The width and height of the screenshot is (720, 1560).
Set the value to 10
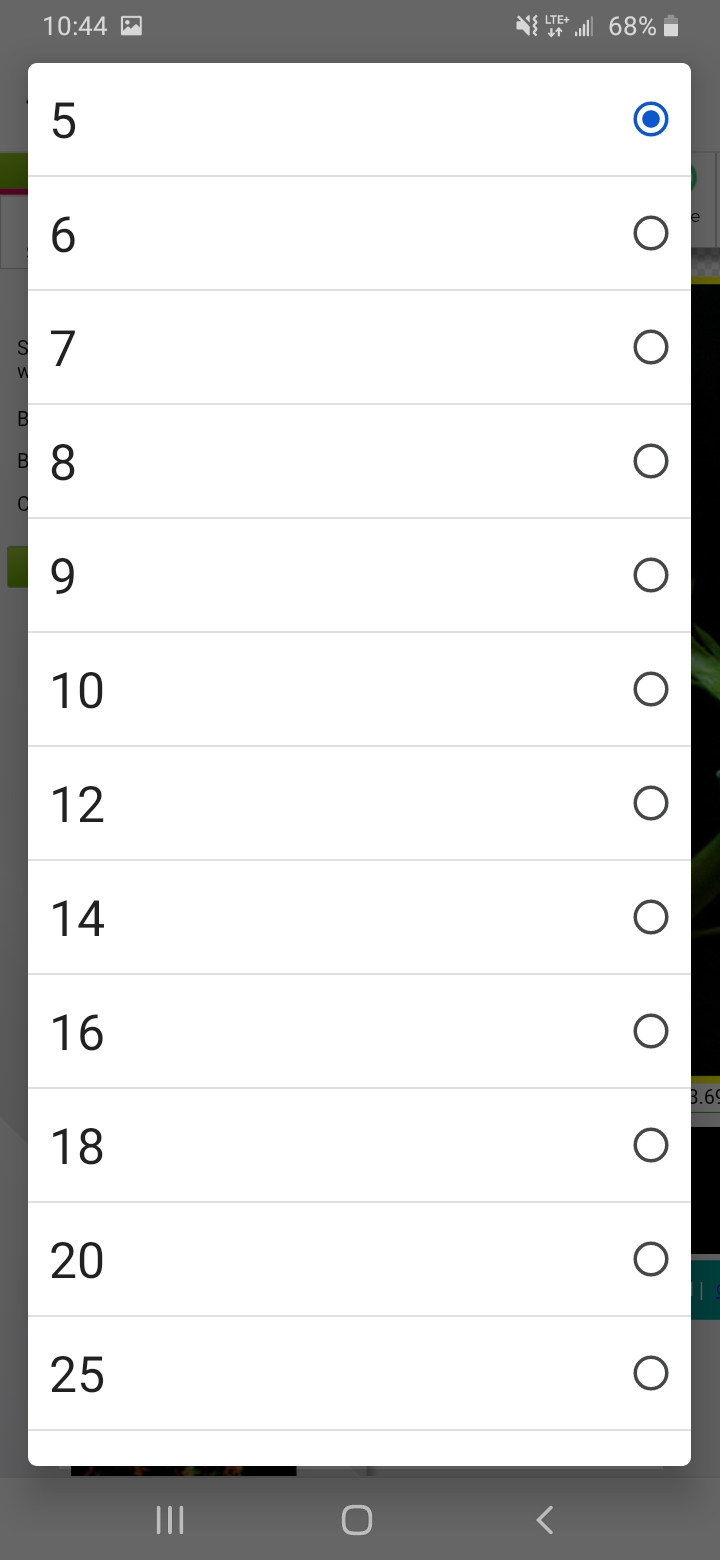click(359, 690)
